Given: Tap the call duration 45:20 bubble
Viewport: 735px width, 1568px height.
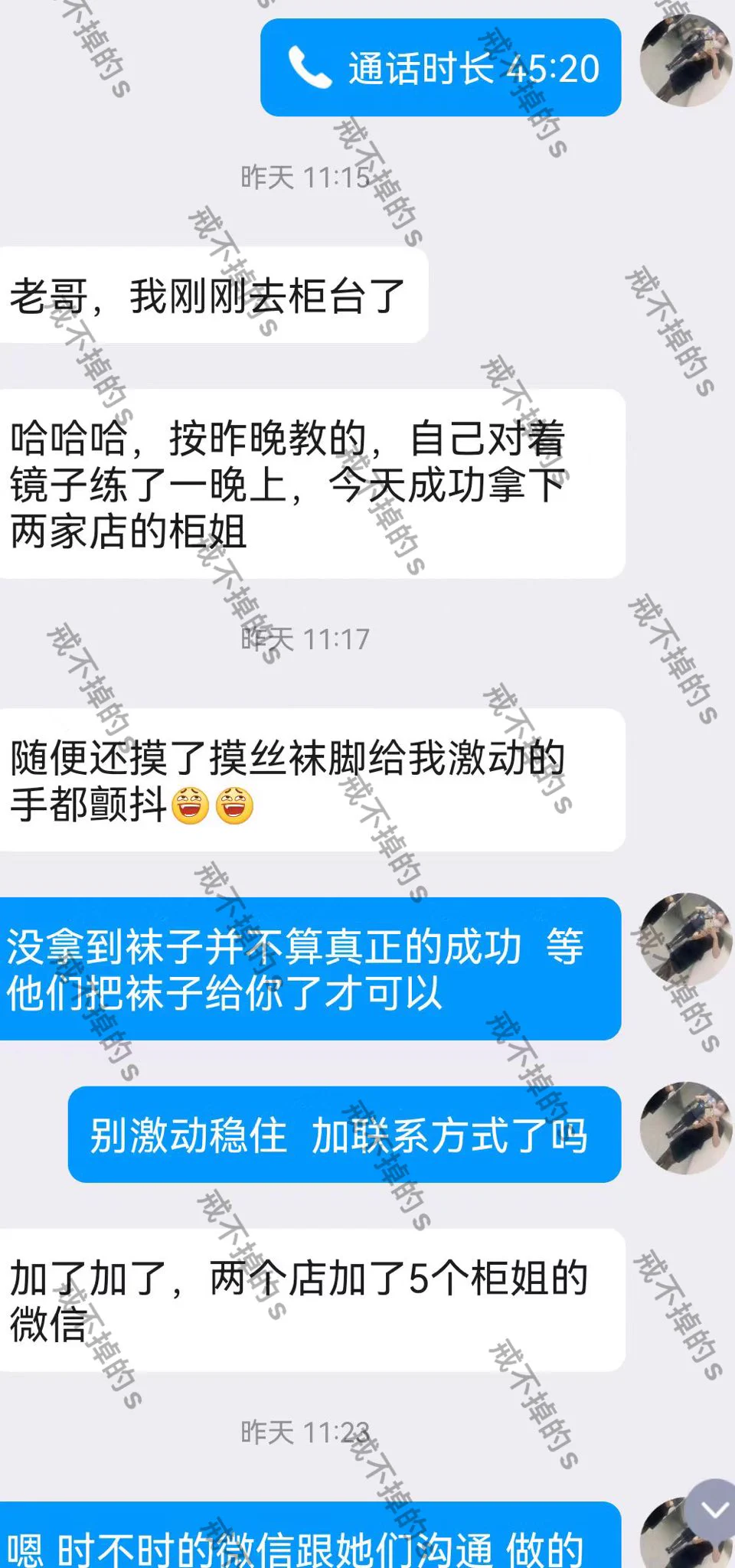Looking at the screenshot, I should coord(440,68).
